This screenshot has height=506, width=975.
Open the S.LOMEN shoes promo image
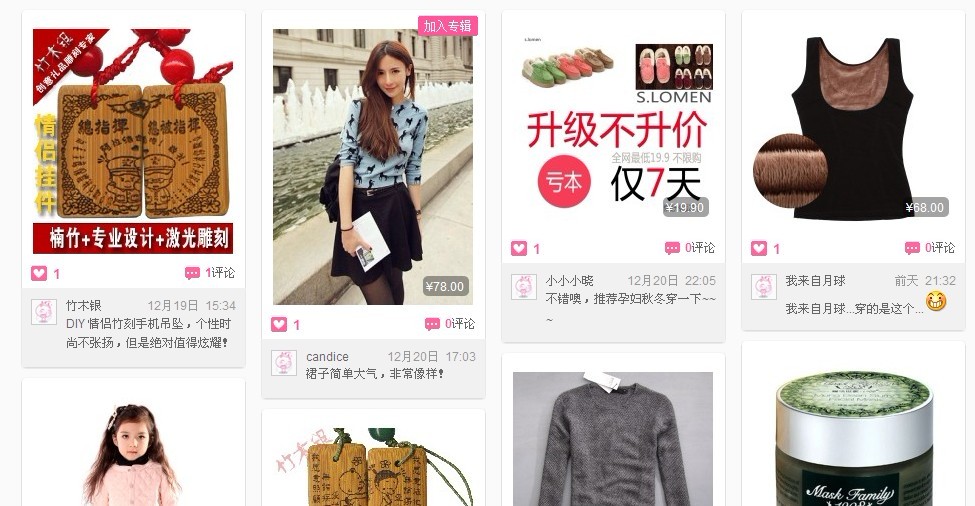coord(613,125)
